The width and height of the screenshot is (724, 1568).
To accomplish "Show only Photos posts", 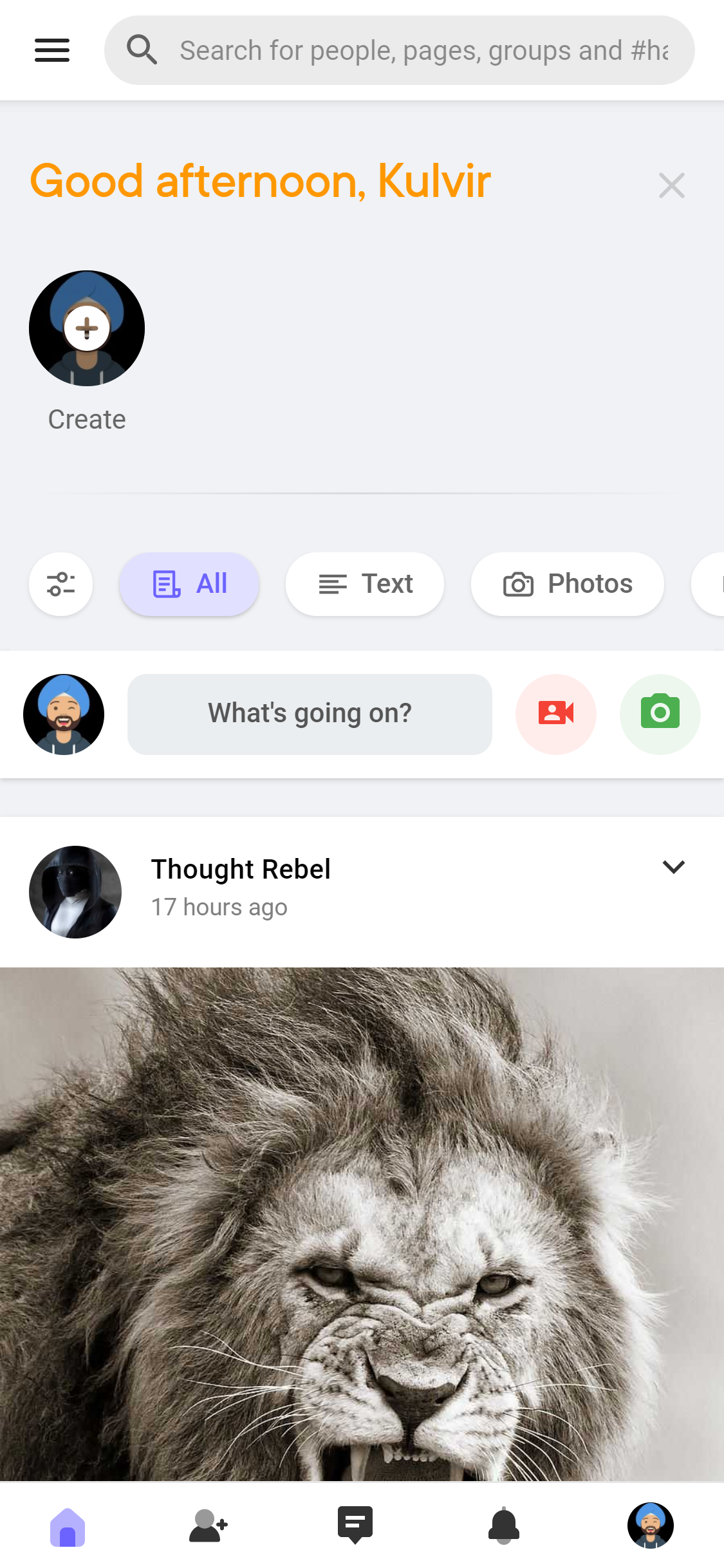I will [x=567, y=584].
